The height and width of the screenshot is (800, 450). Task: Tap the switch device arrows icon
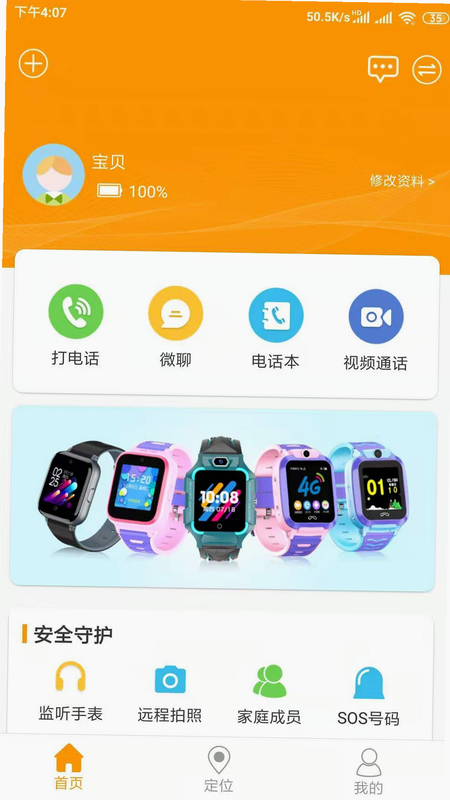click(x=427, y=69)
